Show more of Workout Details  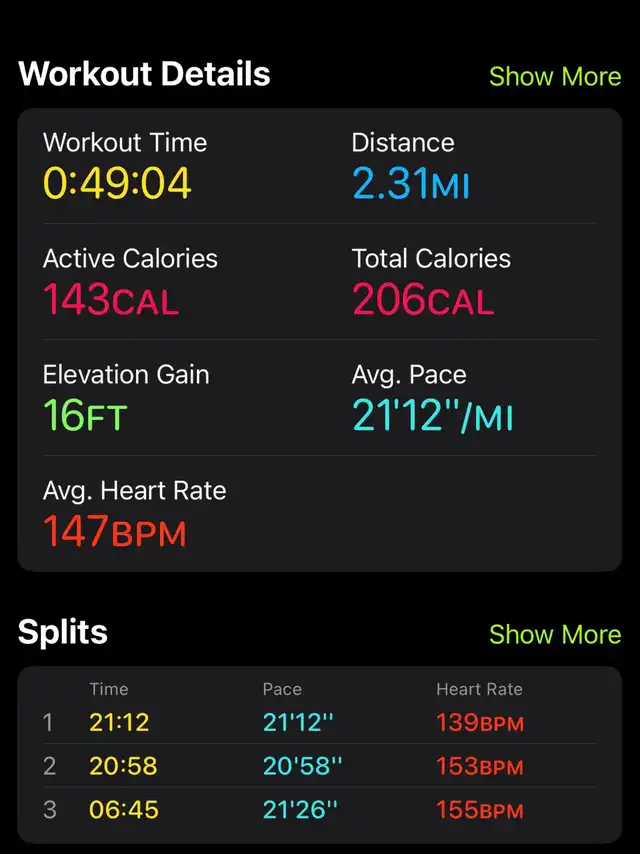[554, 77]
